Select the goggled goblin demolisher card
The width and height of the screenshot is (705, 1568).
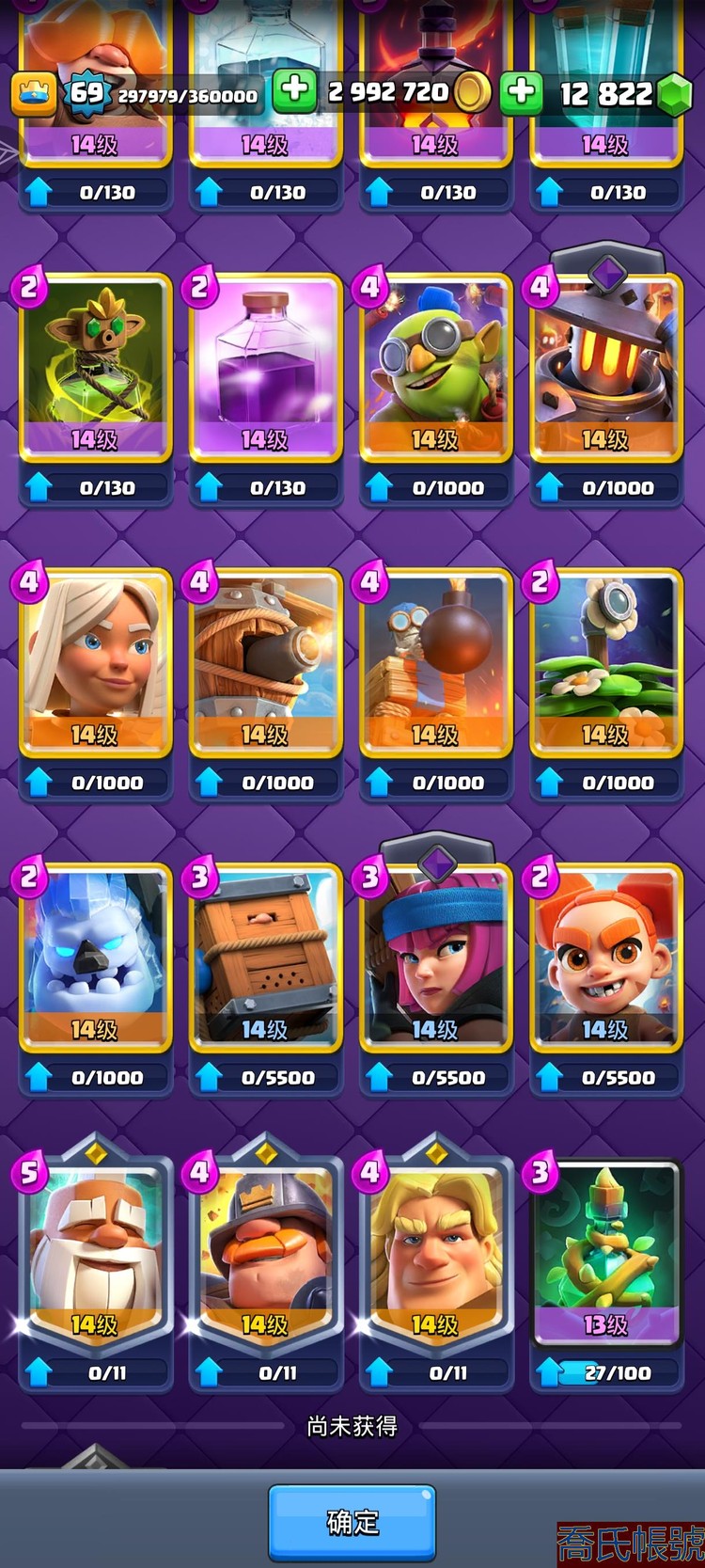click(435, 367)
